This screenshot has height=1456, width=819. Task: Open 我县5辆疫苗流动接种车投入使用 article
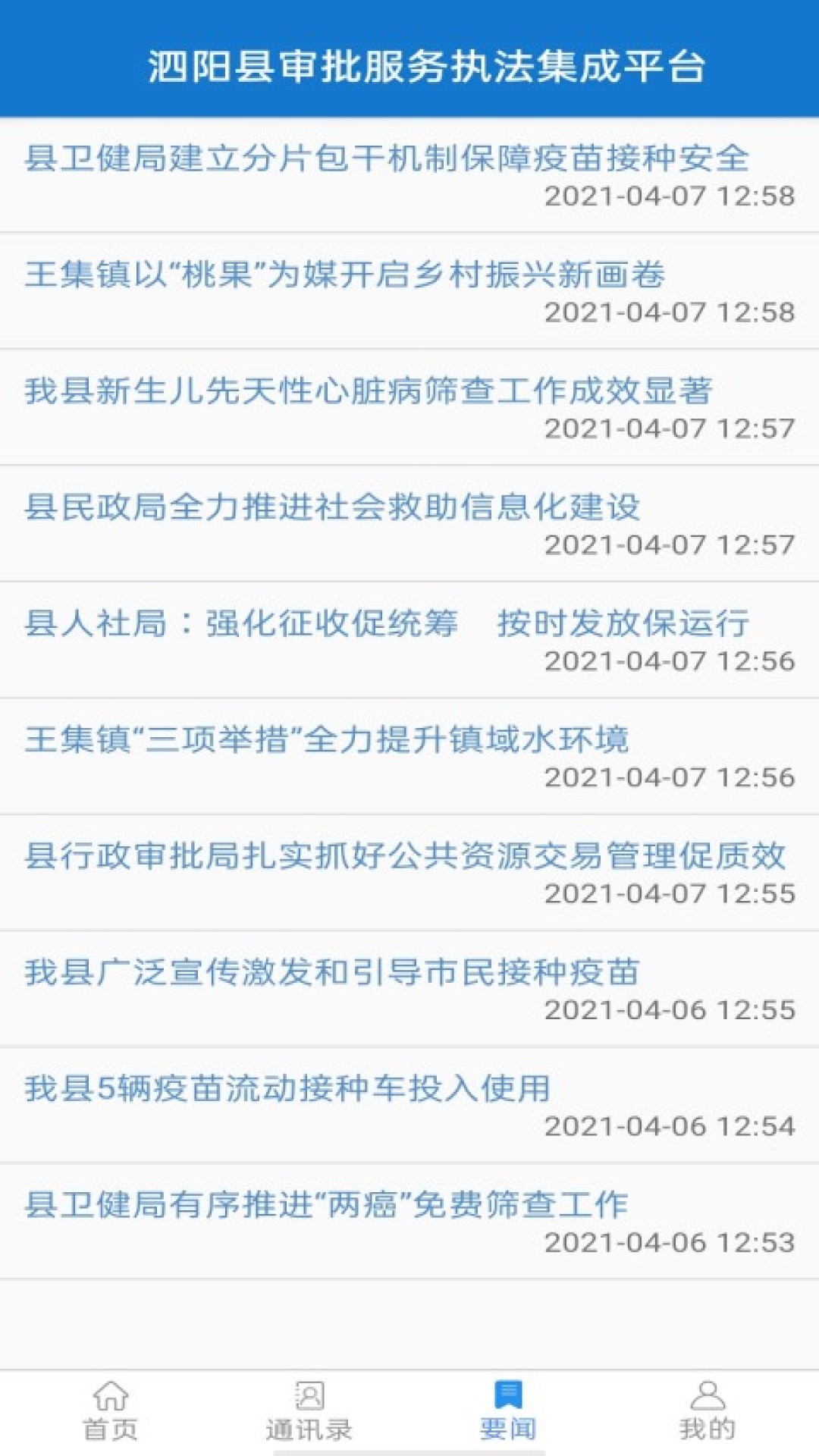click(x=287, y=1089)
